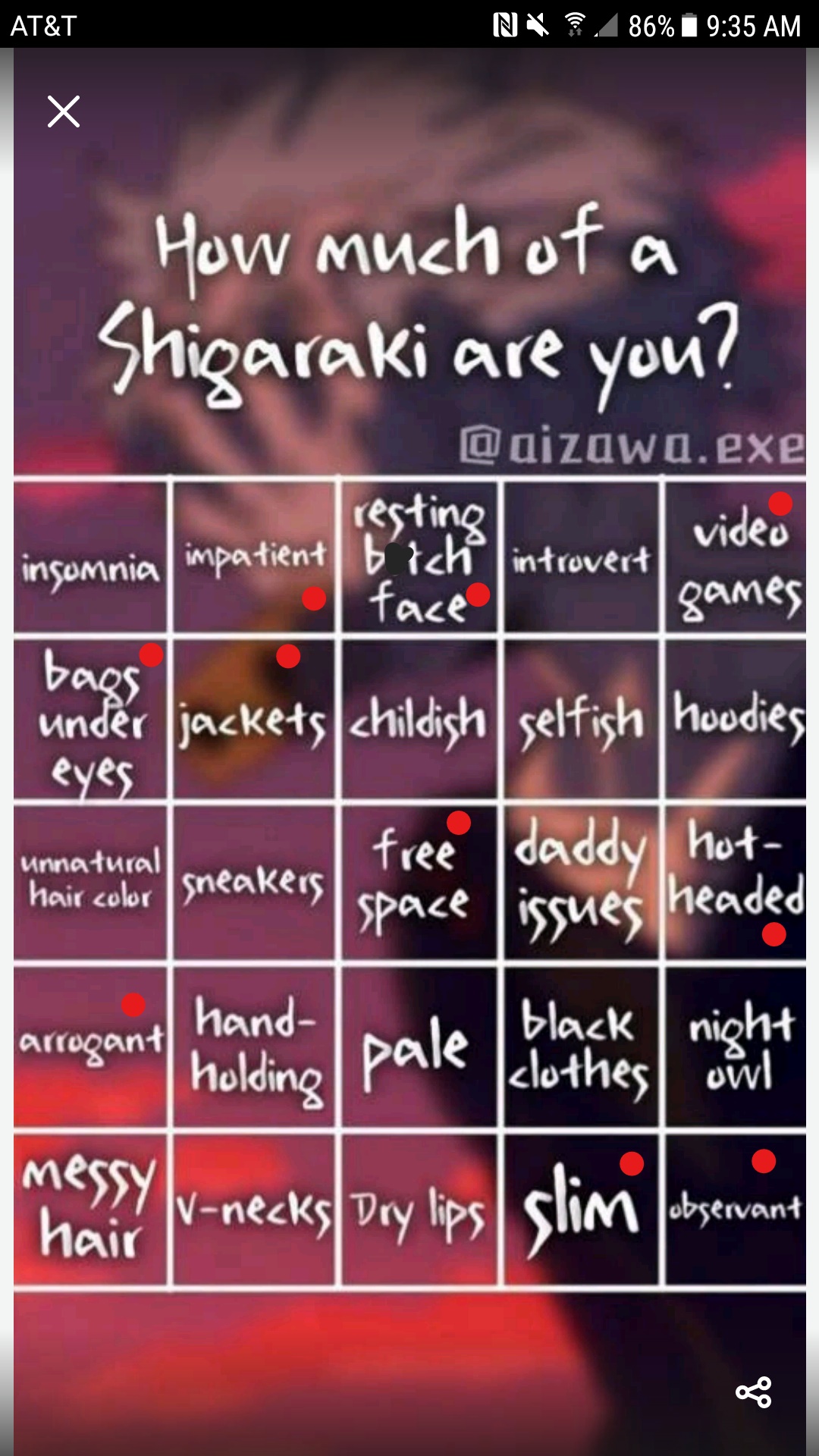Share this bingo image
Screen dimensions: 819x1456
click(754, 1393)
